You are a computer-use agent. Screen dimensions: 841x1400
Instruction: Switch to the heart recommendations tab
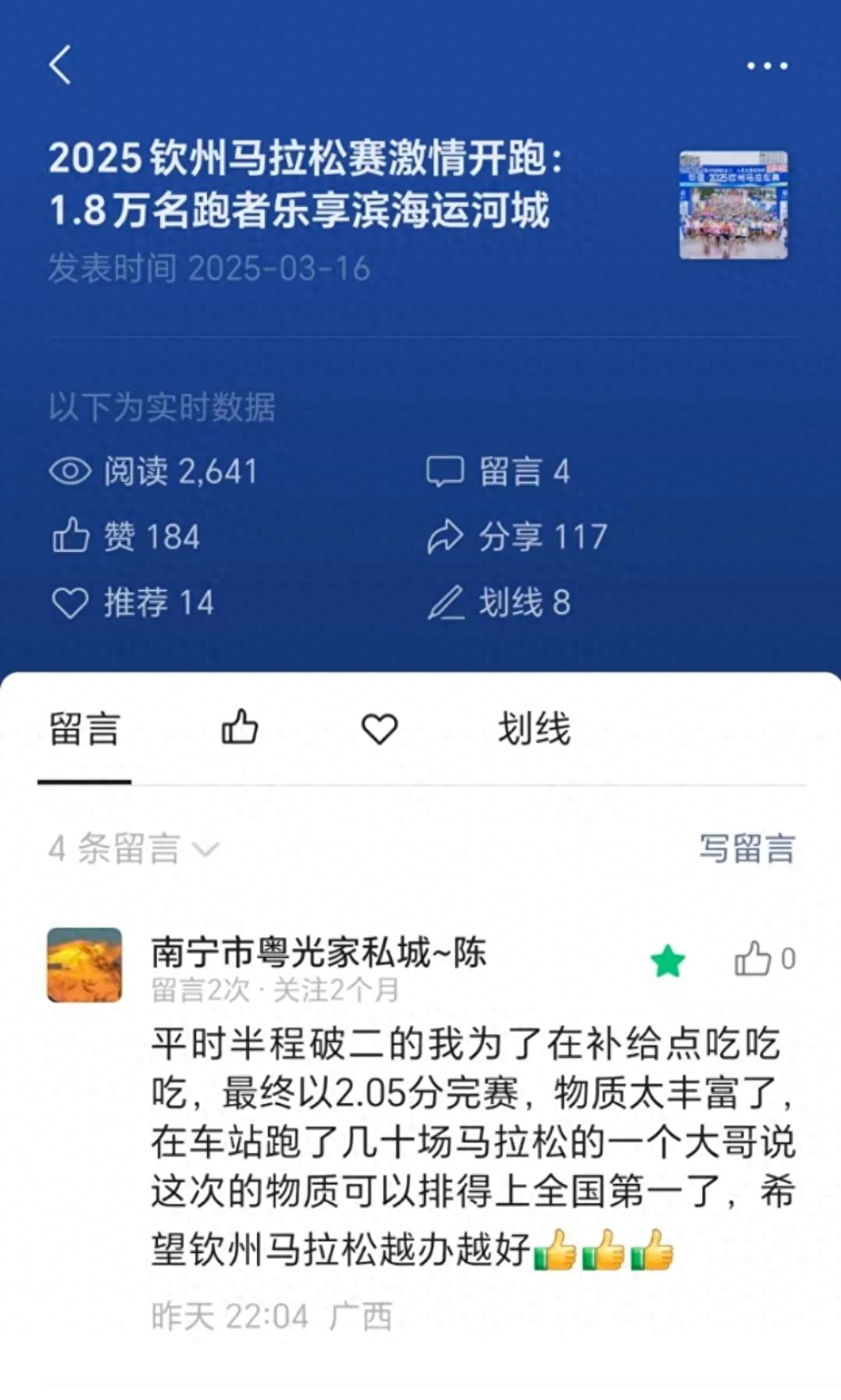click(380, 729)
